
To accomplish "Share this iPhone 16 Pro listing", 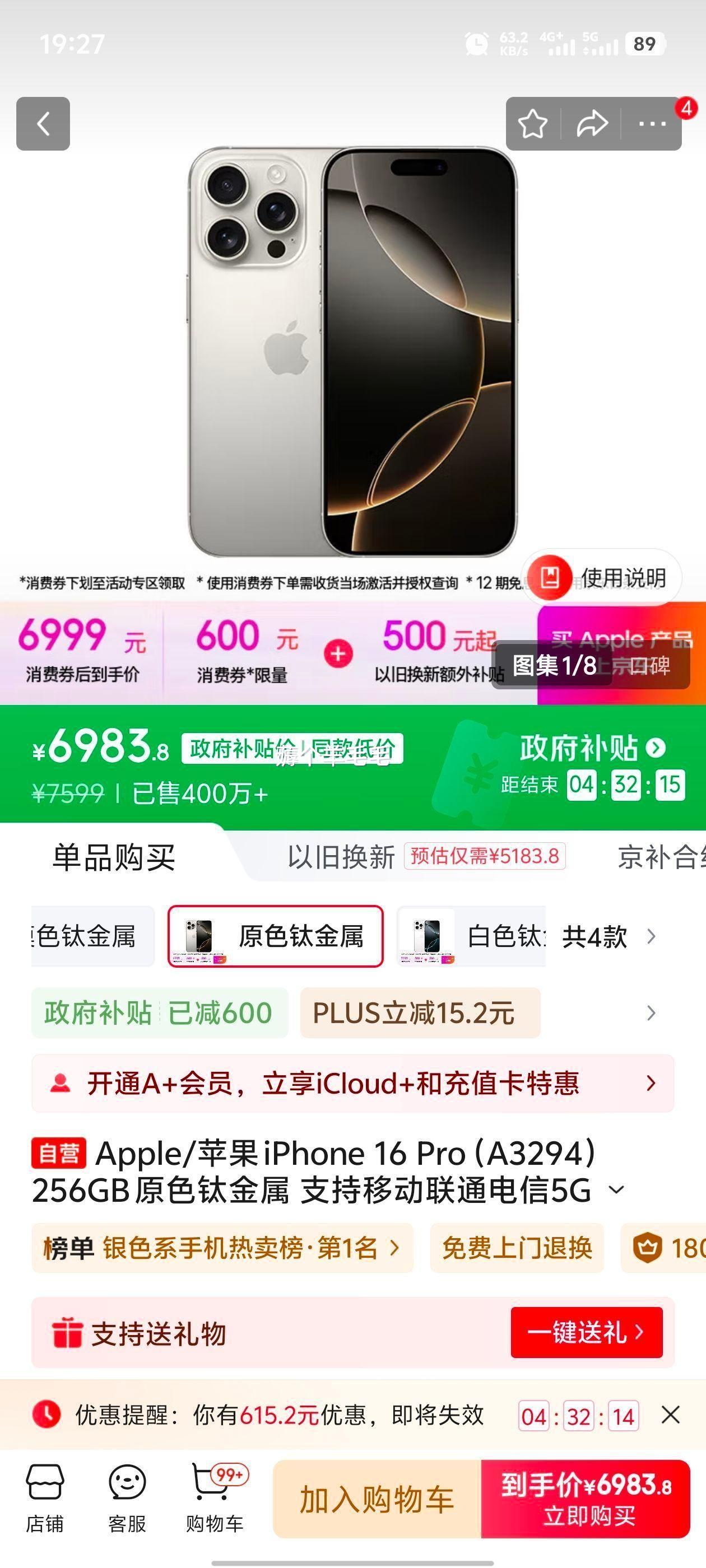I will 592,124.
